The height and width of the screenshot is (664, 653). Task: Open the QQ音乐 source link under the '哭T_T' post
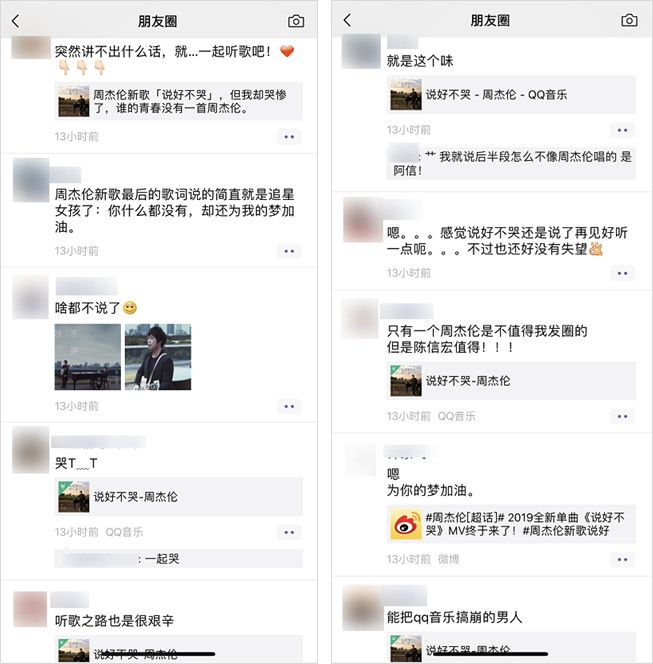124,532
